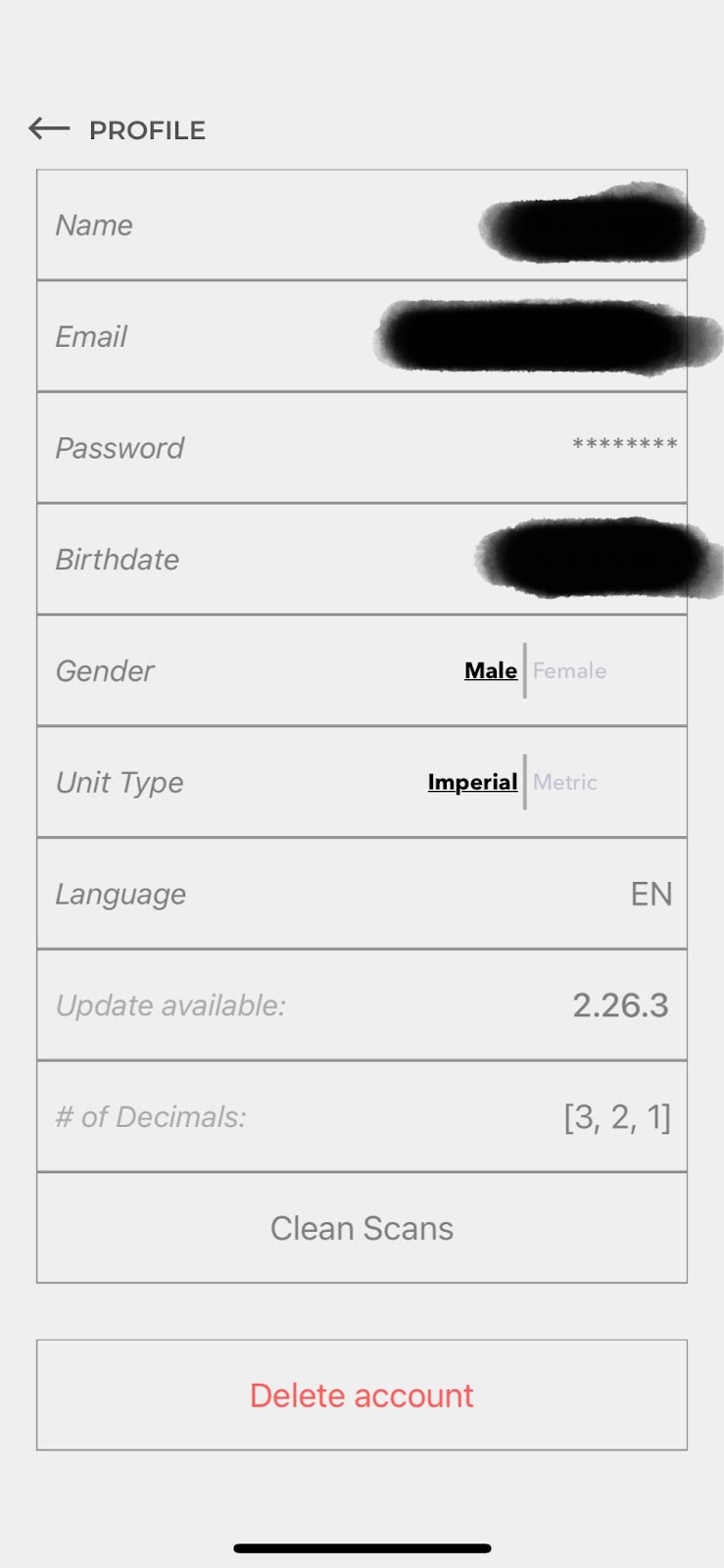Change the Language setting EN
This screenshot has height=1568, width=724.
pos(362,894)
